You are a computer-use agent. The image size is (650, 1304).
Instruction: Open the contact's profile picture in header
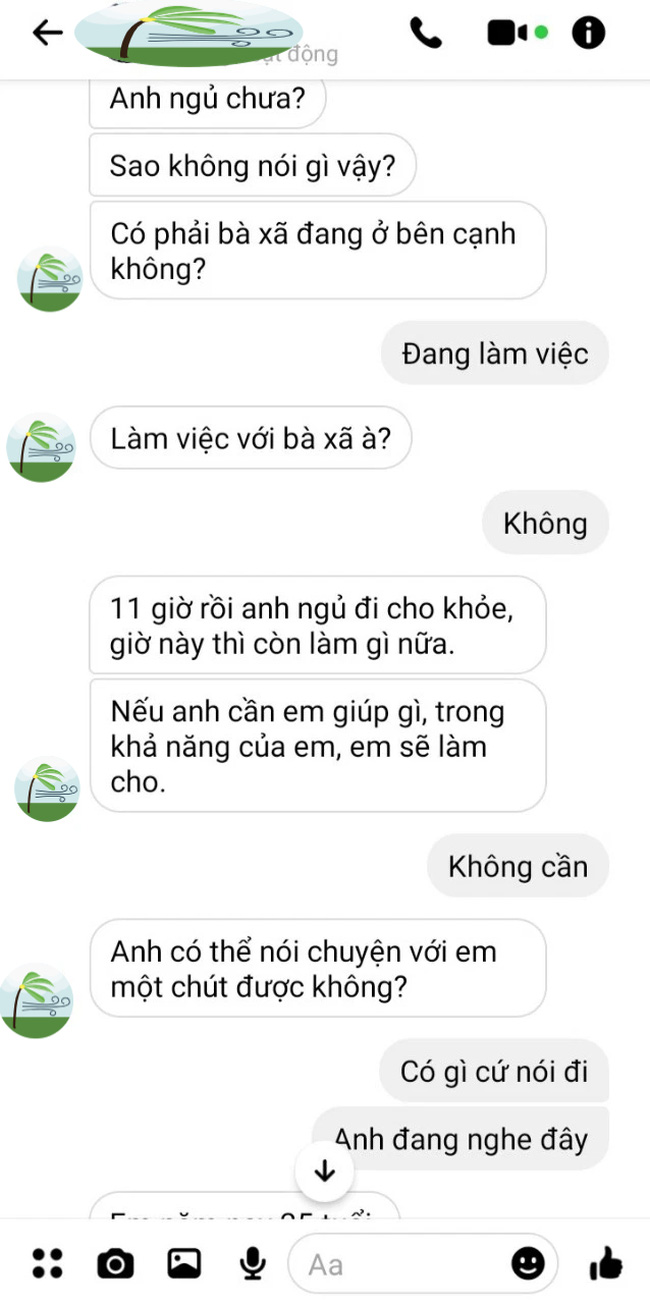click(x=190, y=35)
